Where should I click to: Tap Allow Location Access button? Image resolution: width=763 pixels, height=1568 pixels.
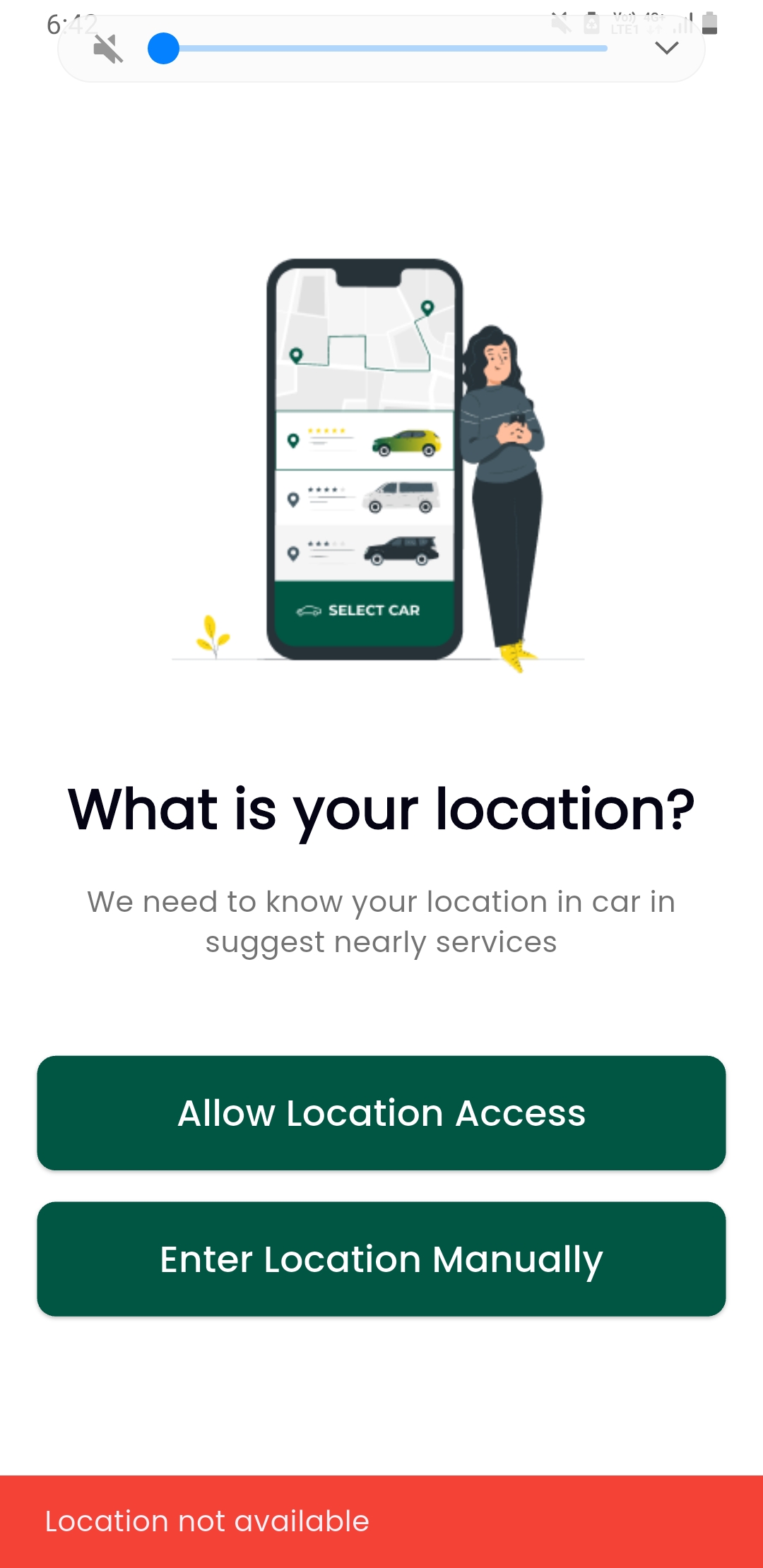pyautogui.click(x=381, y=1113)
